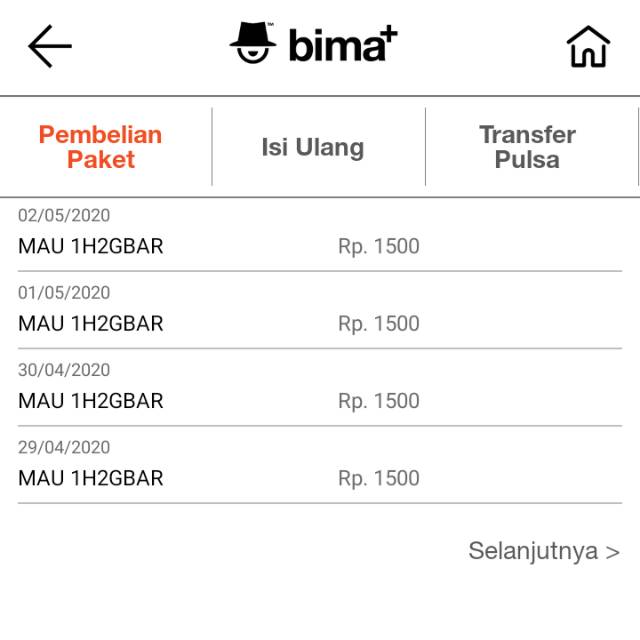Switch to the Transfer Pulsa tab
Image resolution: width=640 pixels, height=640 pixels.
[x=527, y=147]
